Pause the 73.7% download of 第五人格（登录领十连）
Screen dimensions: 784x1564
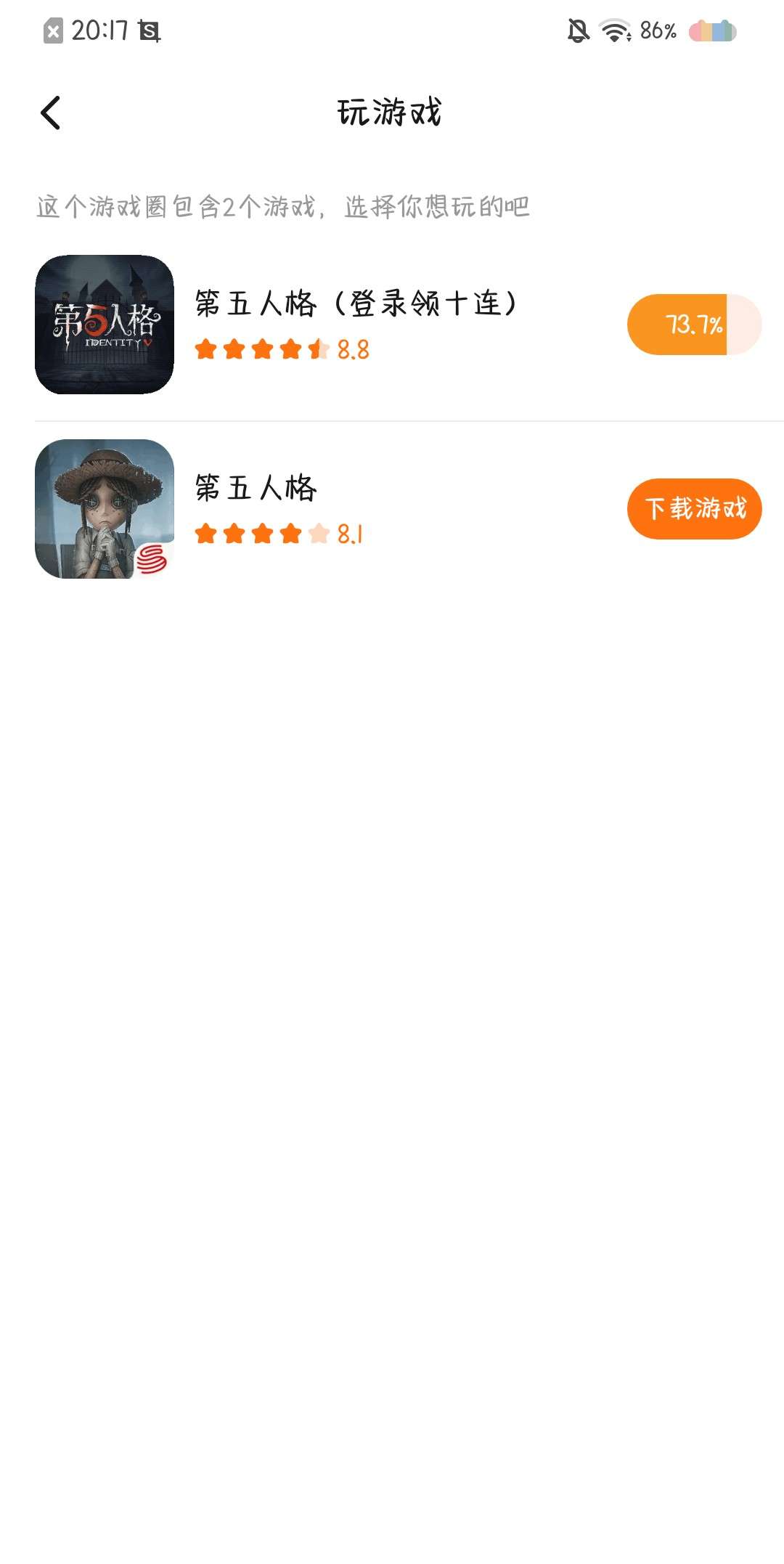click(694, 325)
